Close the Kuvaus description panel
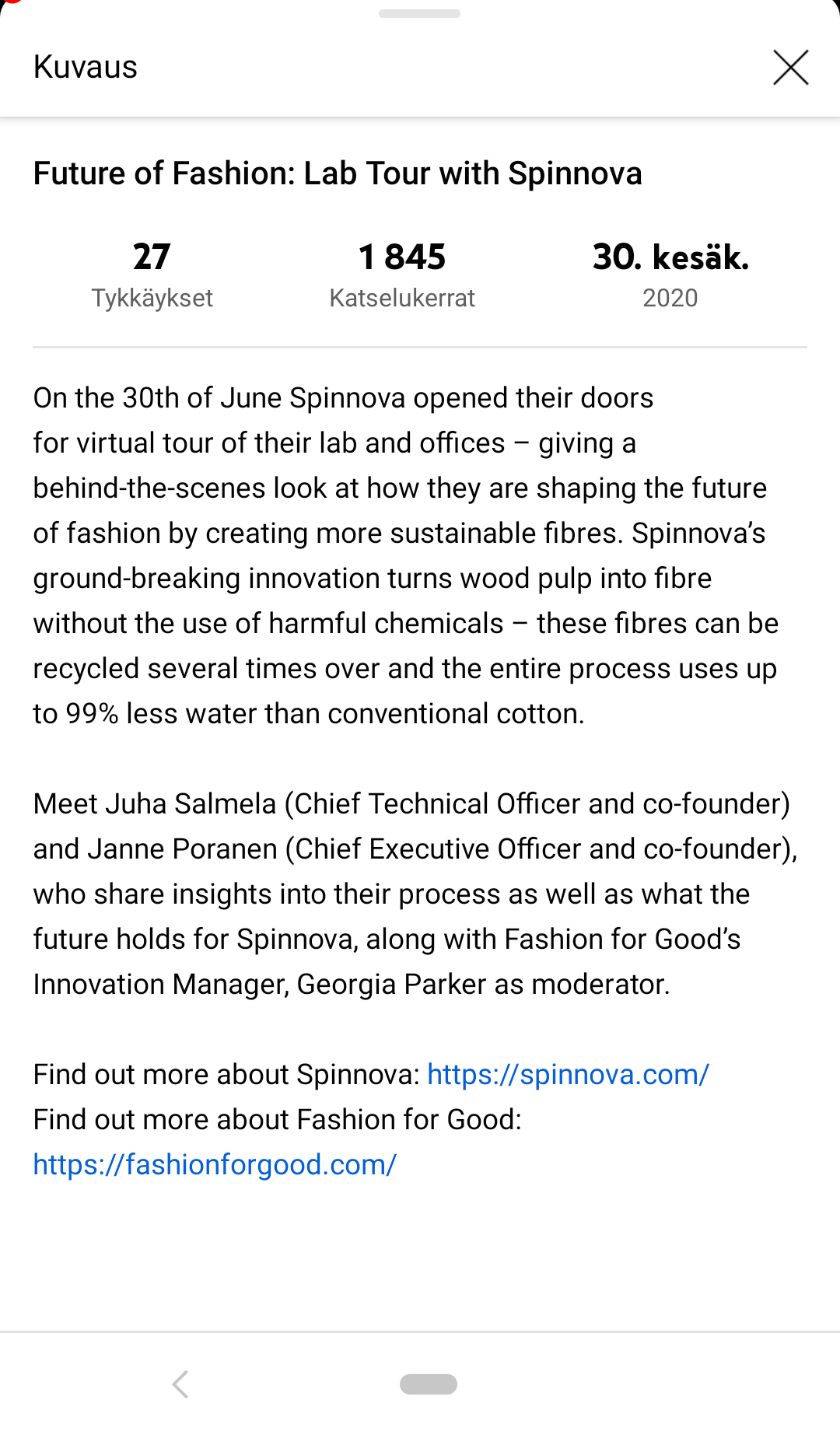Viewport: 840px width, 1431px height. click(x=790, y=67)
